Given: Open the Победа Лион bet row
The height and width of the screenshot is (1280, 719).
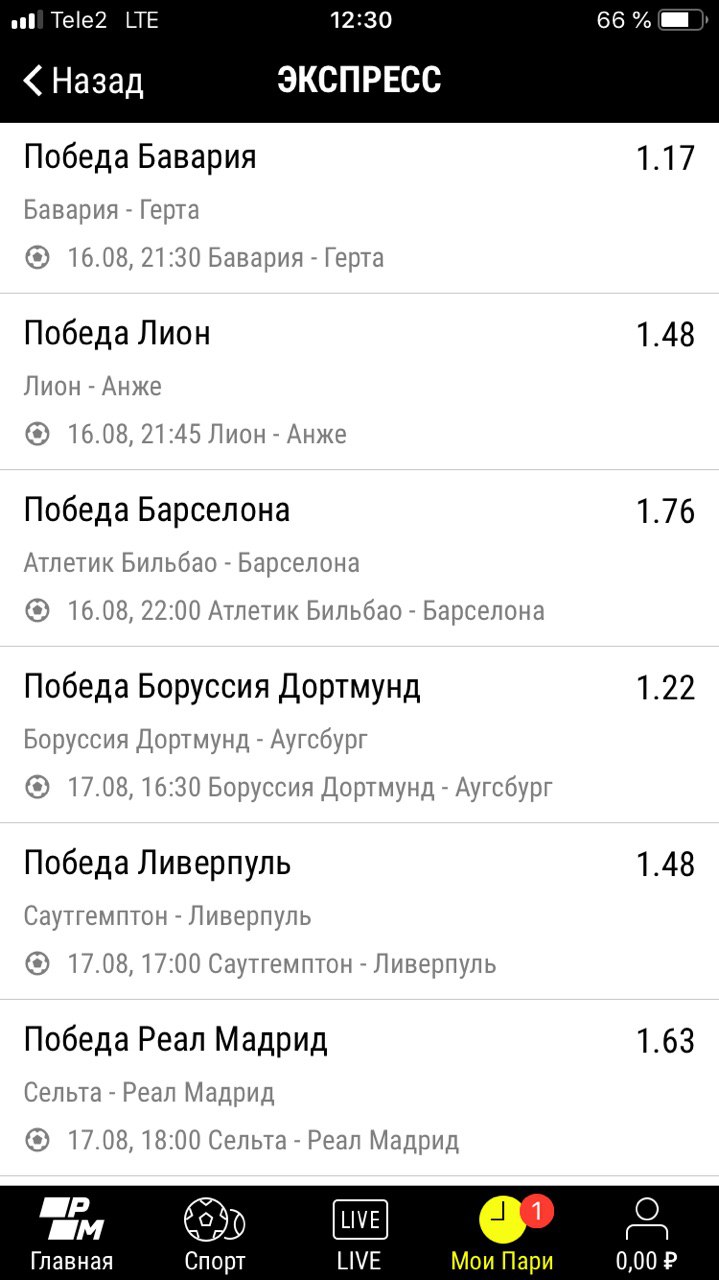Looking at the screenshot, I should [x=359, y=382].
